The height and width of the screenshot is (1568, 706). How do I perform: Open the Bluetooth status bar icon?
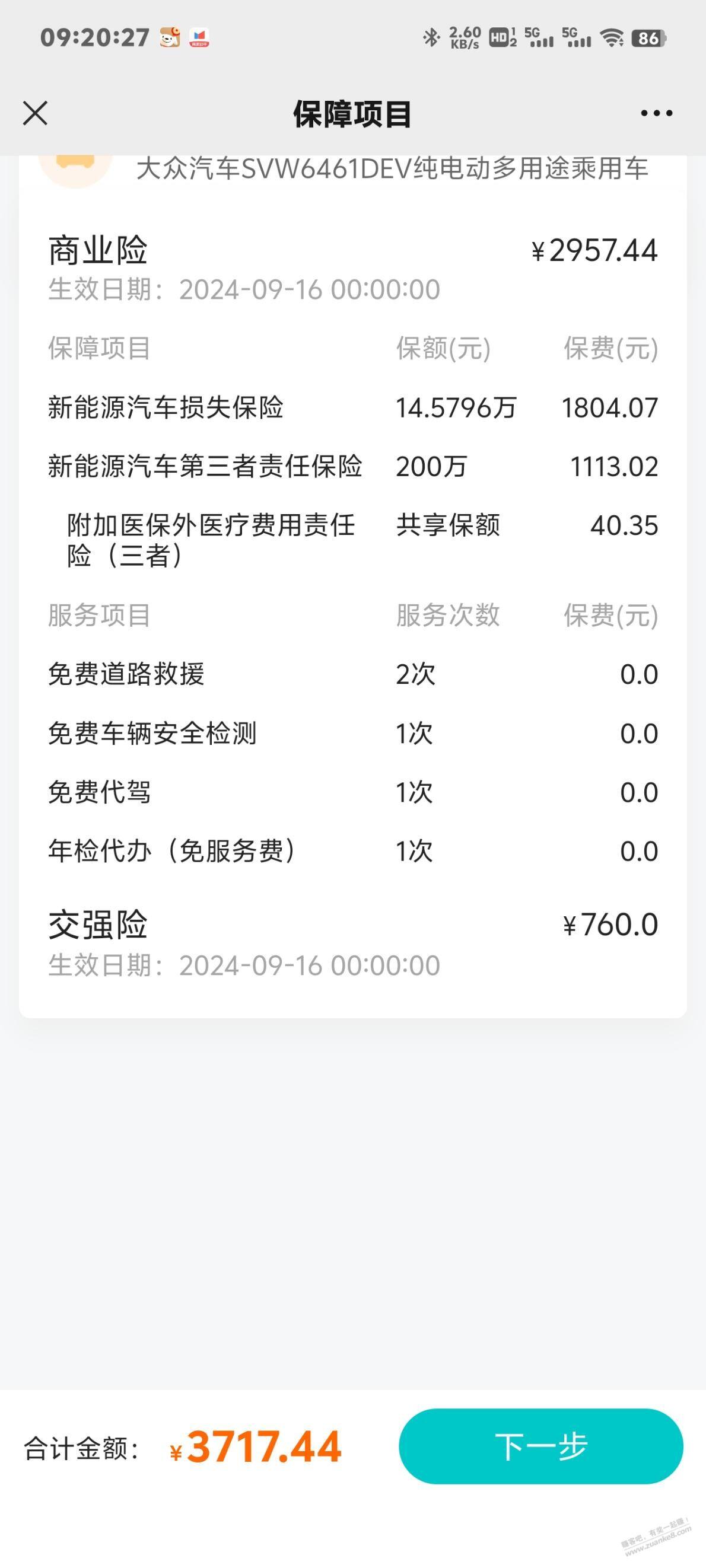click(x=432, y=38)
